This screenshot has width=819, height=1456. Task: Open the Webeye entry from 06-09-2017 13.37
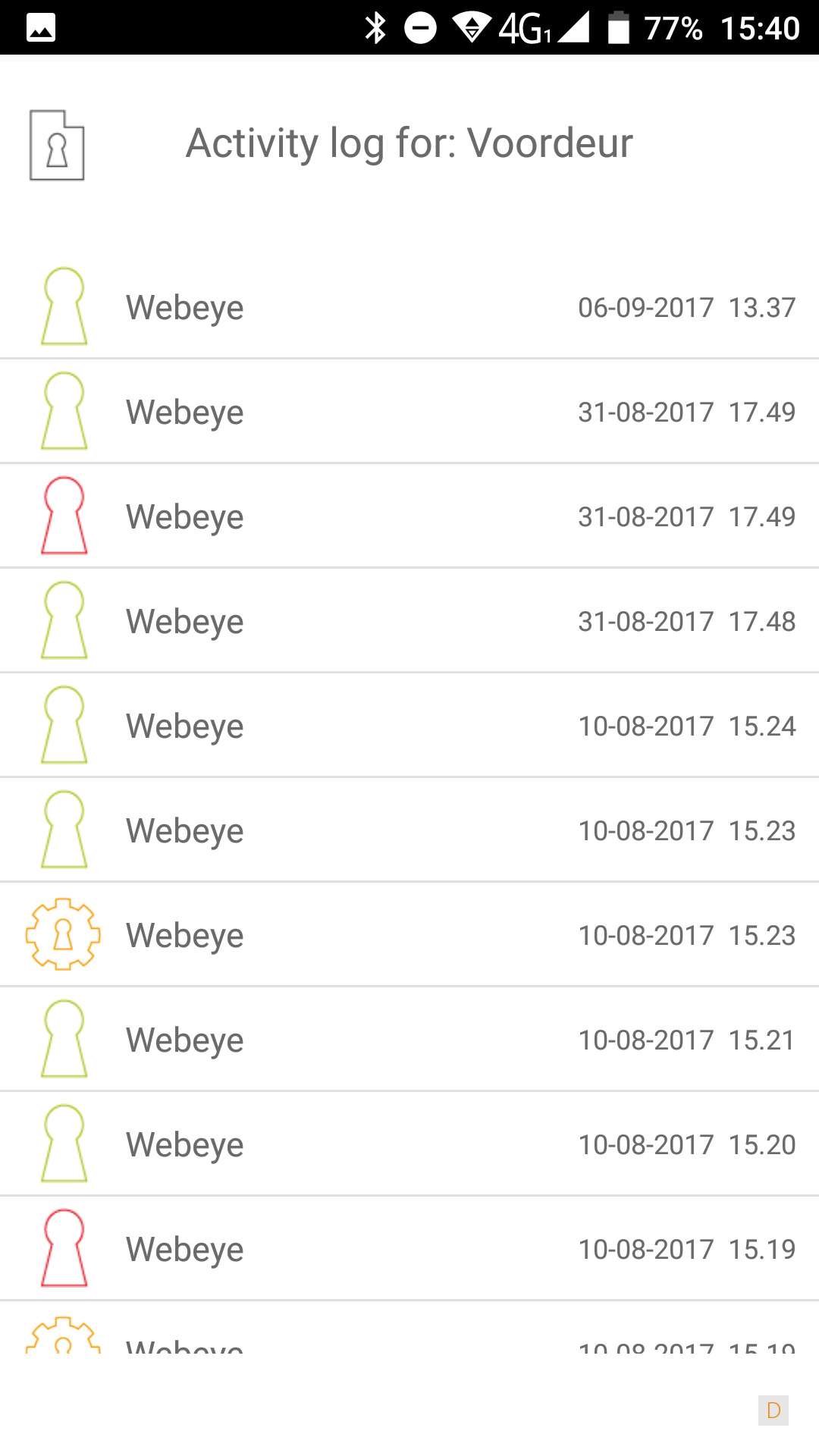pos(409,307)
